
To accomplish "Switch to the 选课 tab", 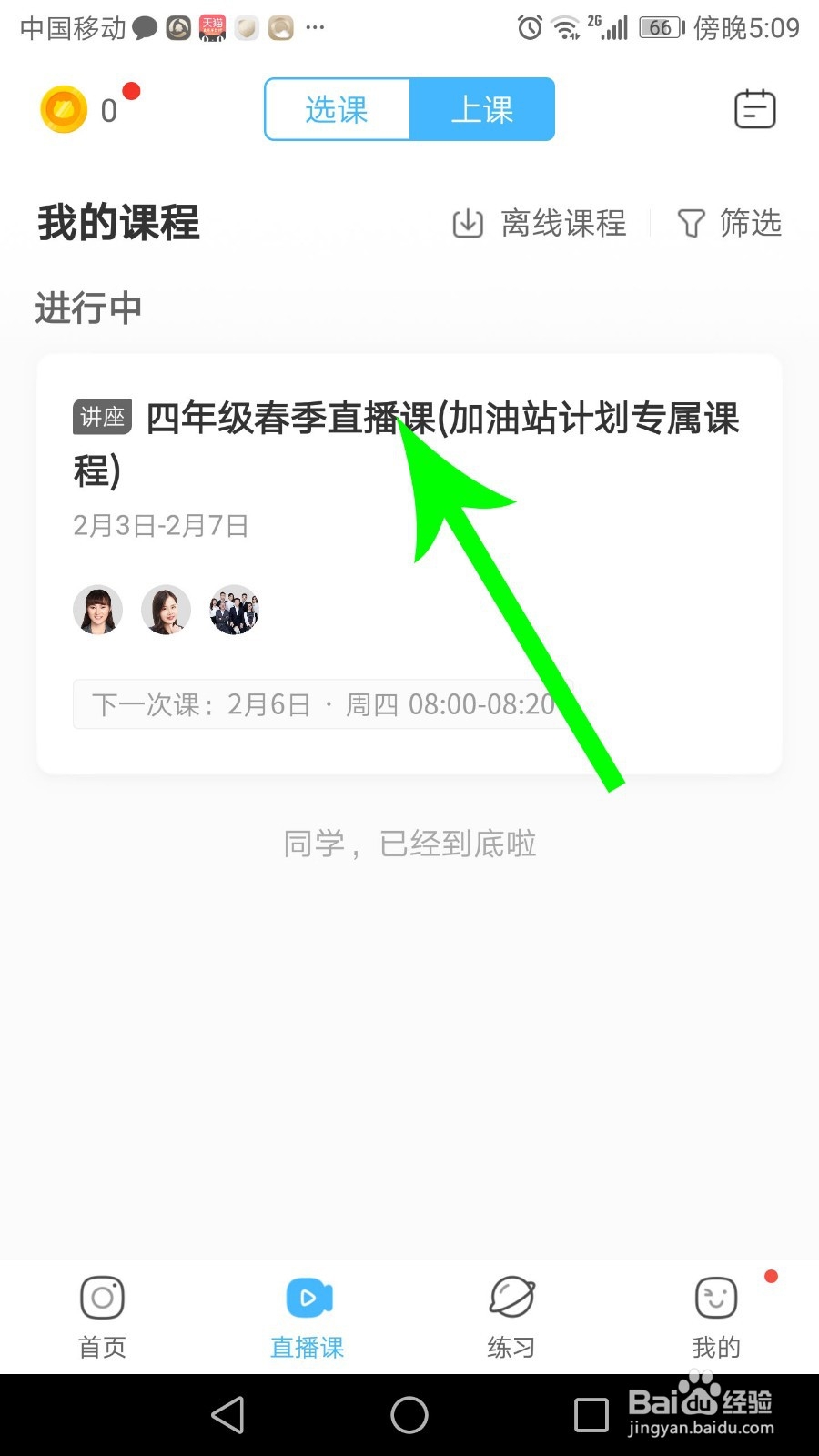I will pyautogui.click(x=337, y=109).
